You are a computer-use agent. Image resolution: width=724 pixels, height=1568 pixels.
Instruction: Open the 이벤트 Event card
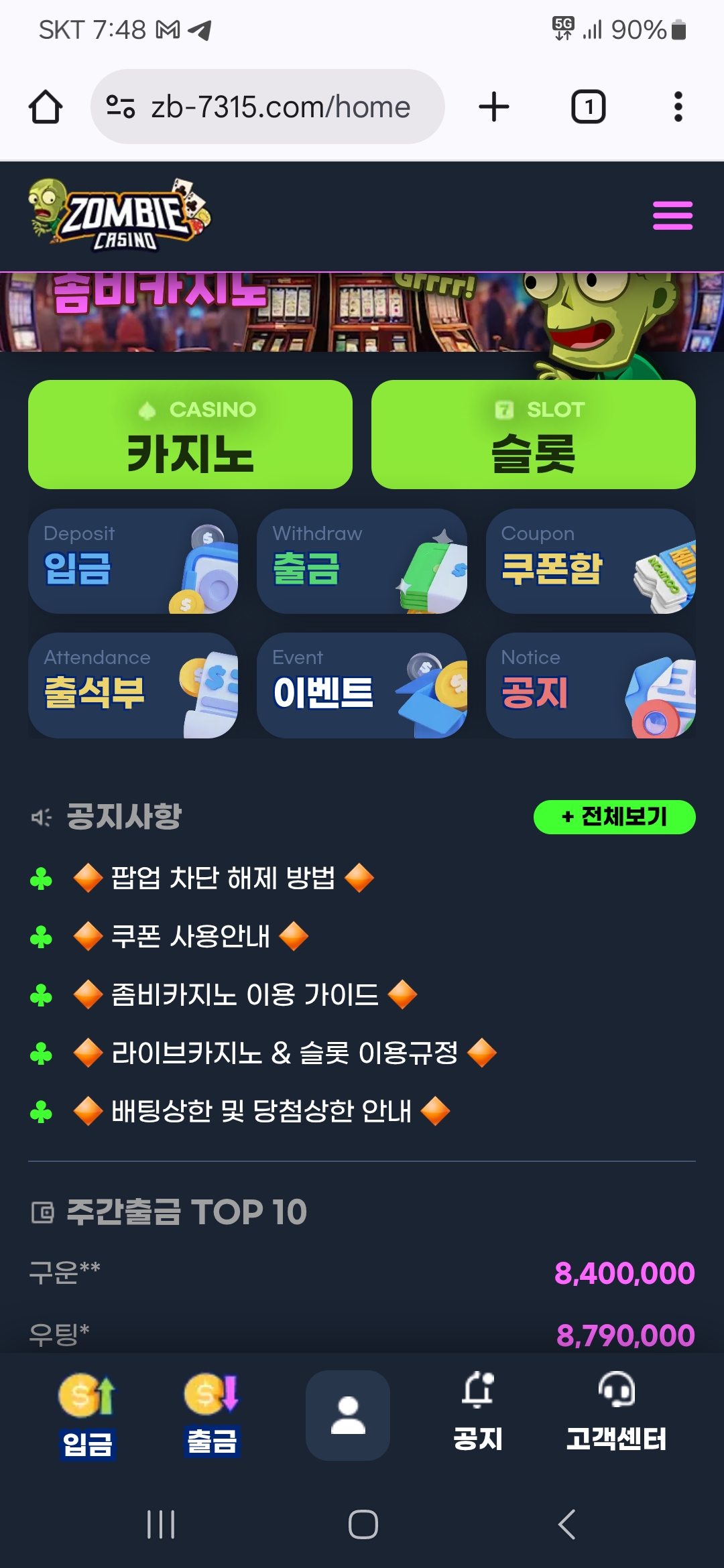coord(362,685)
